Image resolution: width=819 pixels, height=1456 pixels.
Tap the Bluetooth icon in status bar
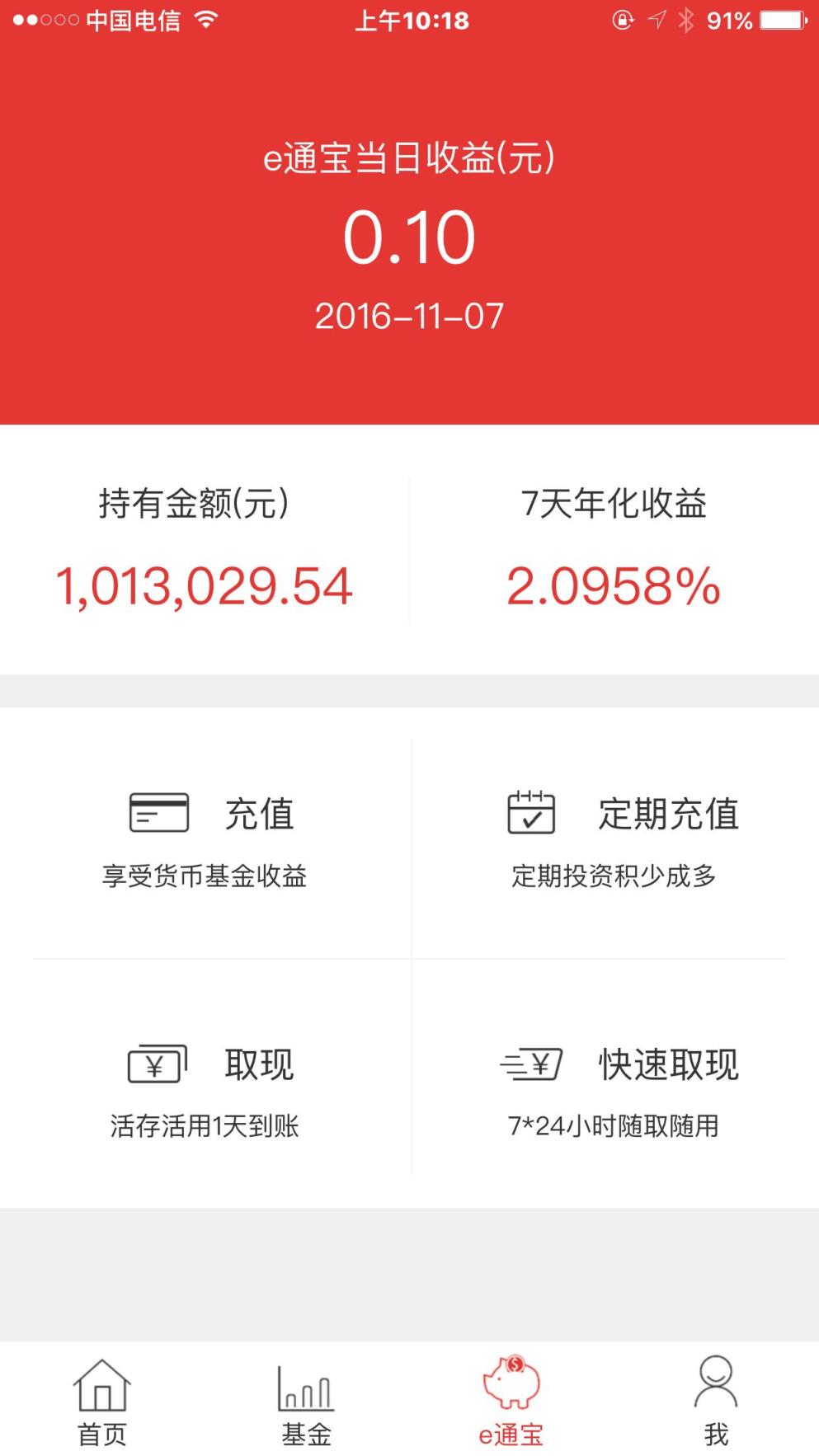click(x=686, y=21)
